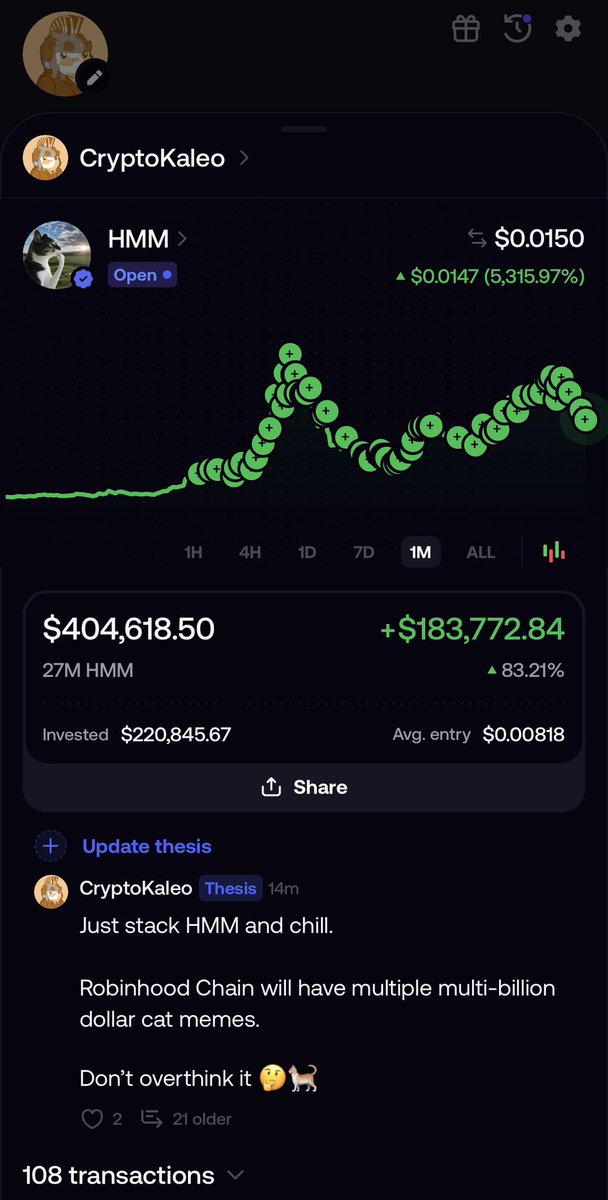This screenshot has width=608, height=1200.
Task: Edit the profile avatar
Action: coord(94,77)
